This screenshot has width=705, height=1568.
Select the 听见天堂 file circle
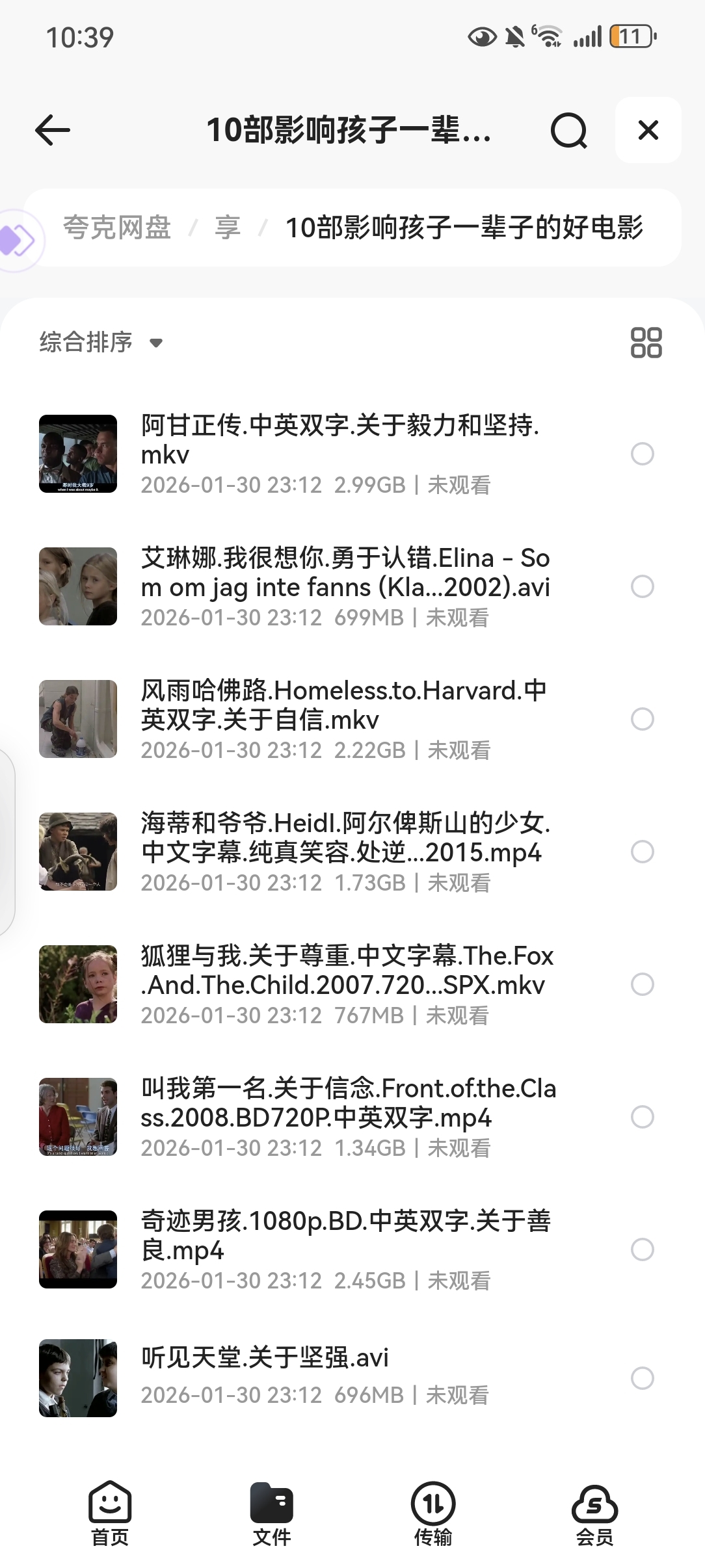click(x=643, y=1378)
